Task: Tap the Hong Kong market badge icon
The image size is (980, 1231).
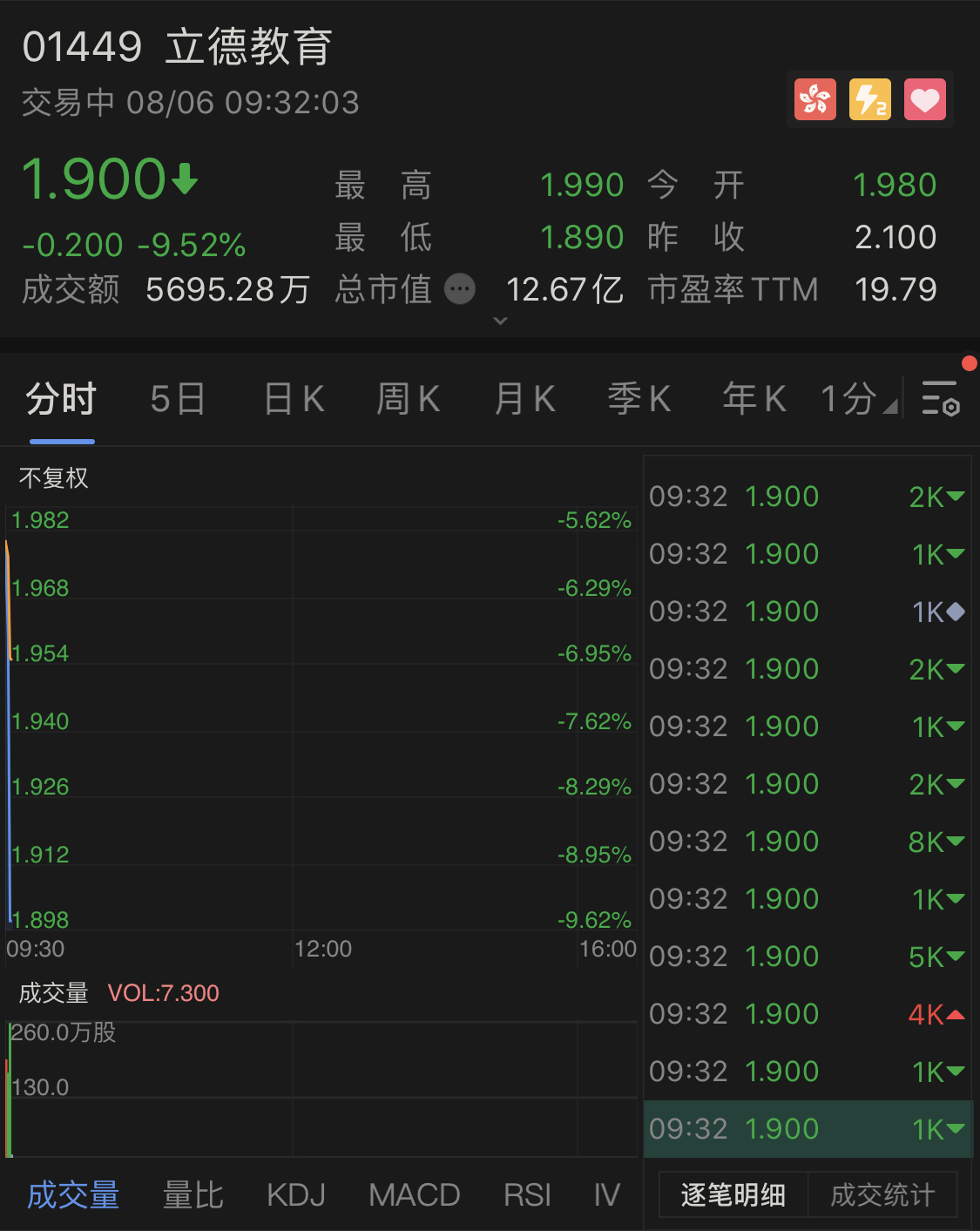Action: tap(815, 99)
